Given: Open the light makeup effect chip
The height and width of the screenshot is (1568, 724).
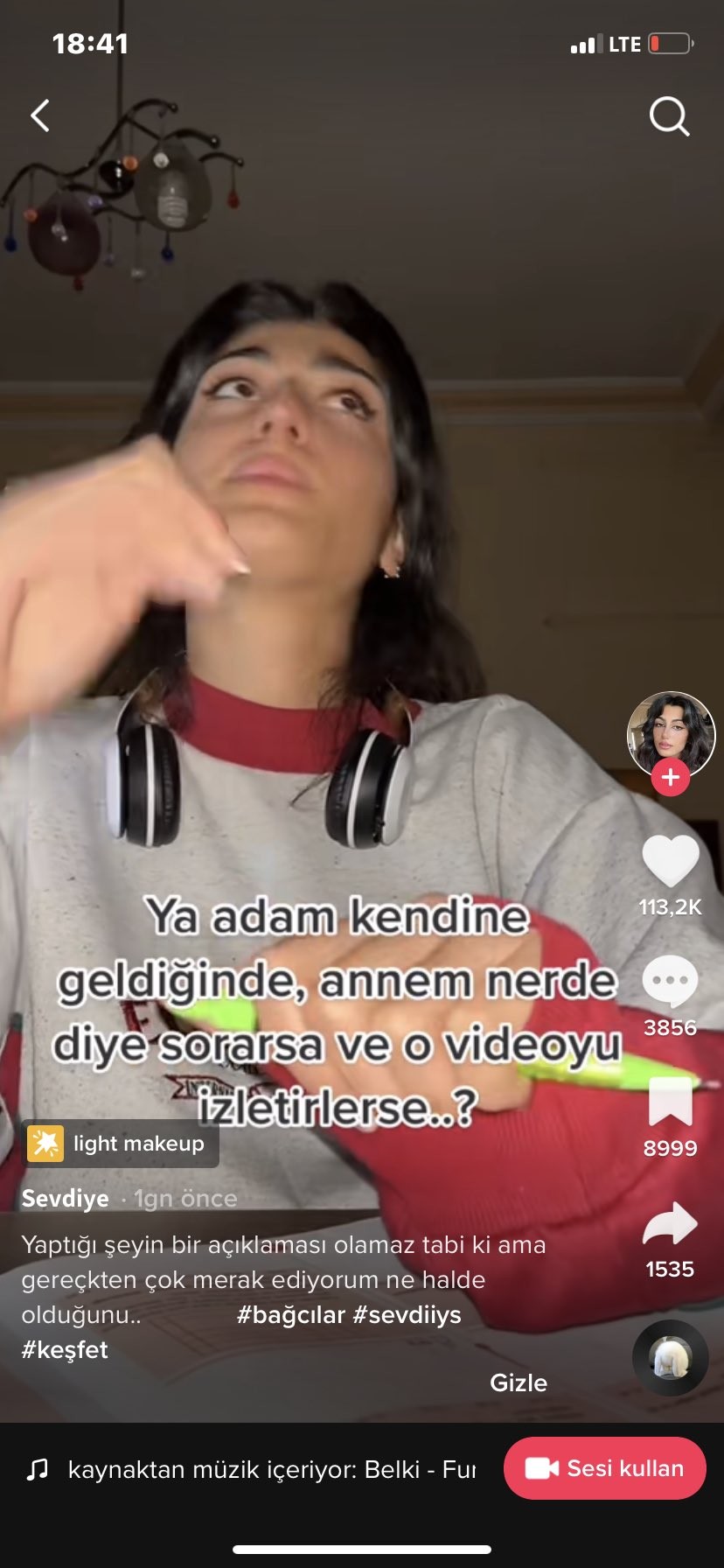Looking at the screenshot, I should pos(121,1144).
